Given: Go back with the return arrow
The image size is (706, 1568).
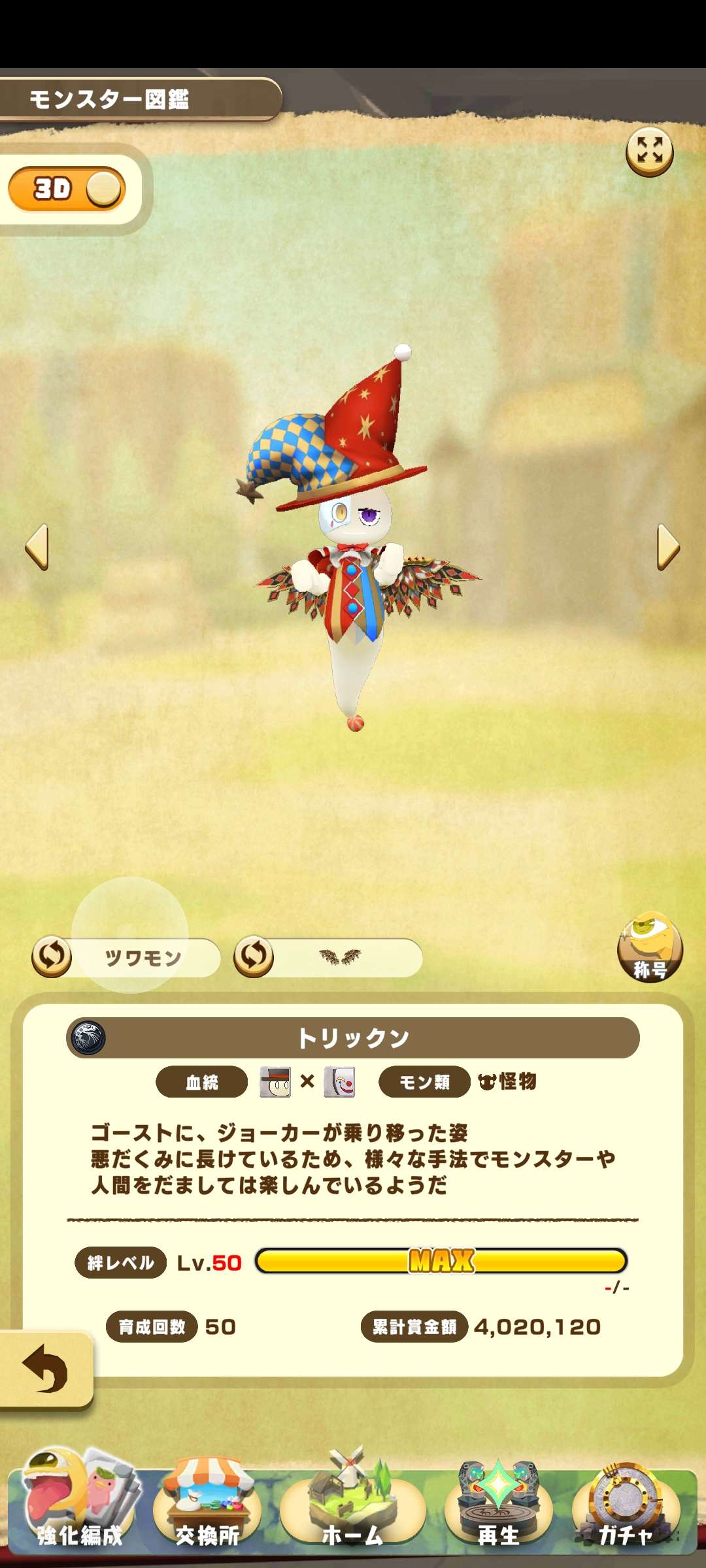Looking at the screenshot, I should pos(44,1369).
